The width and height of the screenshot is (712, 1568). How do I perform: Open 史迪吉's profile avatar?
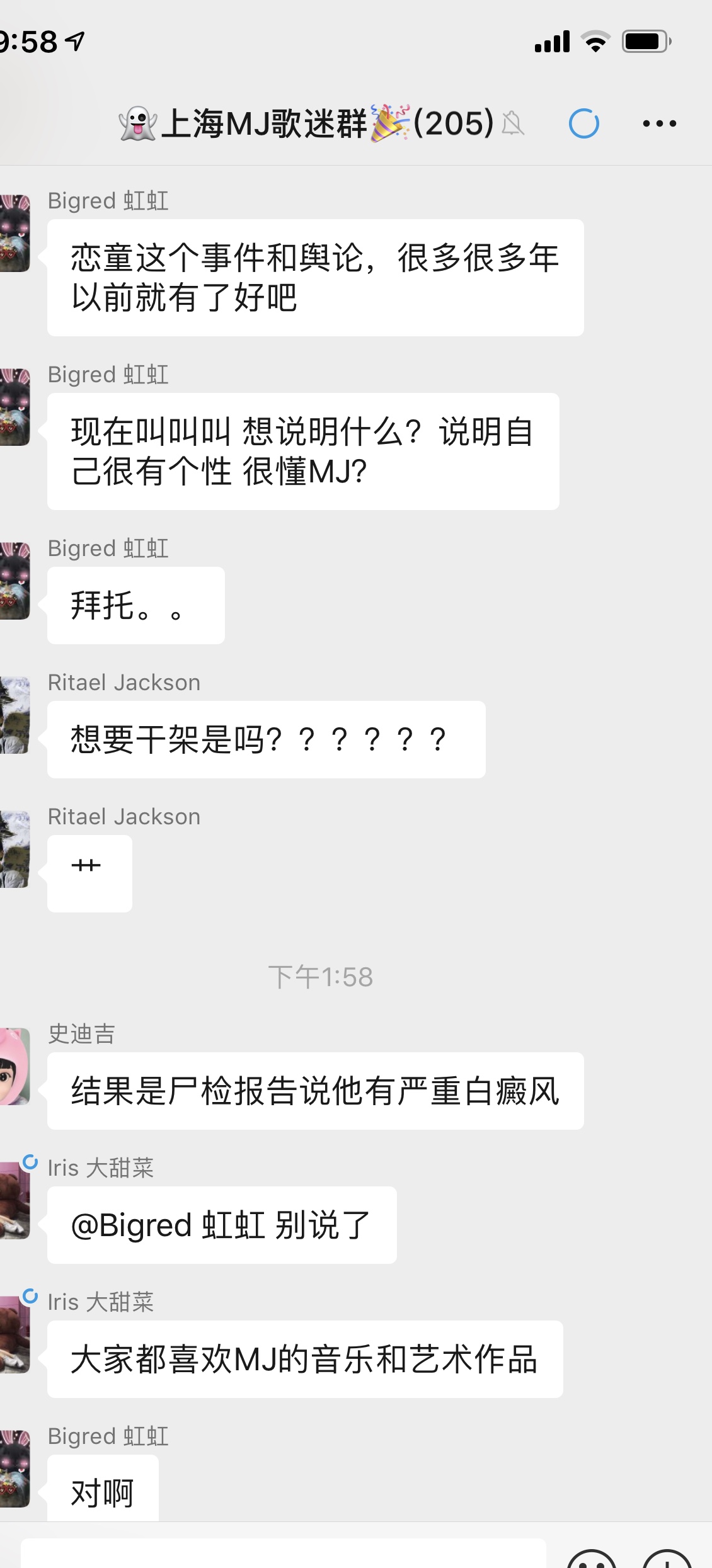(14, 1067)
